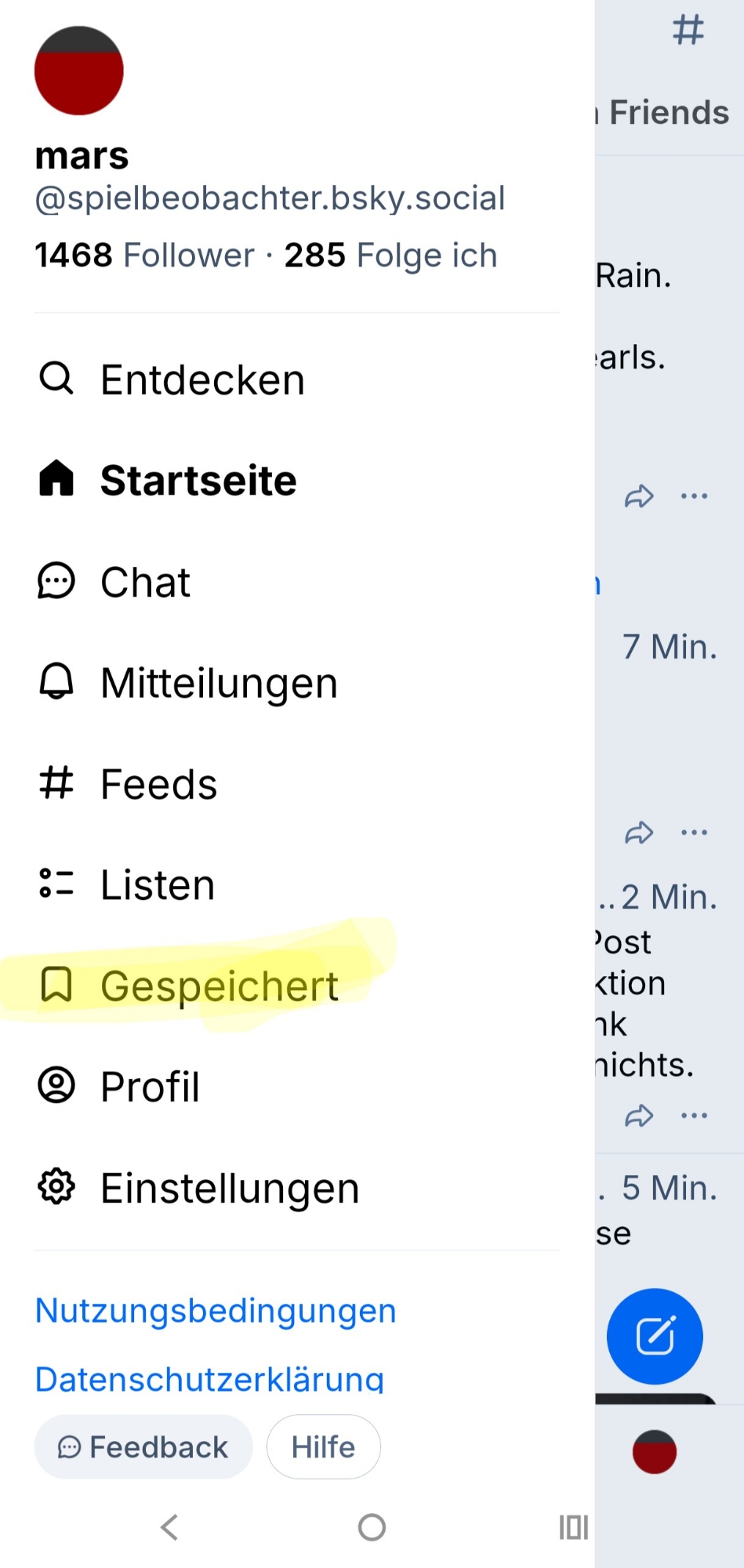View the 1468 Follower list
This screenshot has width=744, height=1568.
pos(144,256)
